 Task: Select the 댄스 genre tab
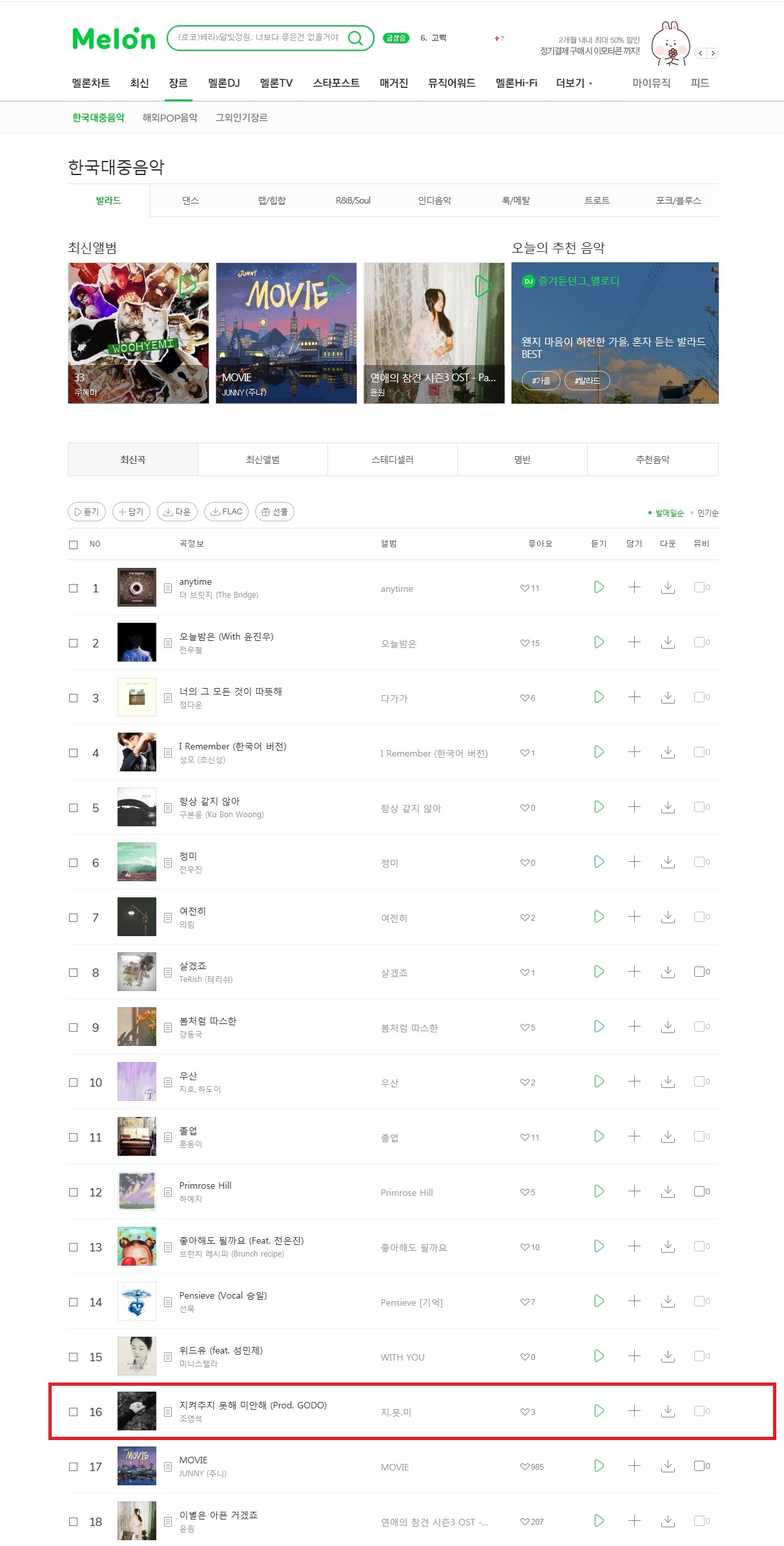pos(191,200)
